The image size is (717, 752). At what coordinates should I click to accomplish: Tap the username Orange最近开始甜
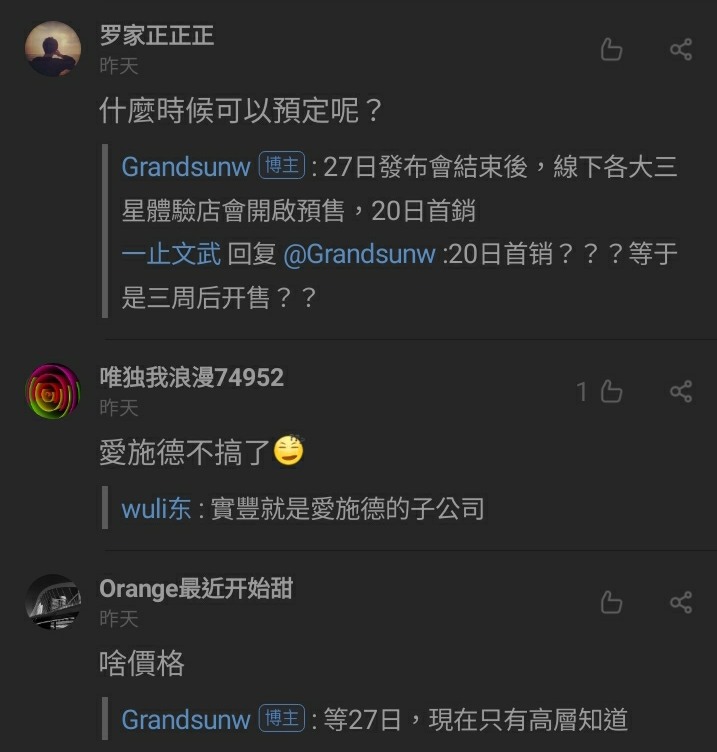pos(196,588)
